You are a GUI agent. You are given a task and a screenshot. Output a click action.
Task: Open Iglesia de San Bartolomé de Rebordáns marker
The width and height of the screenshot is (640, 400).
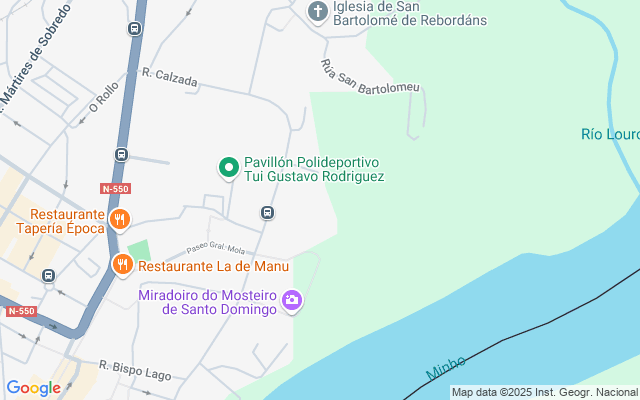317,12
